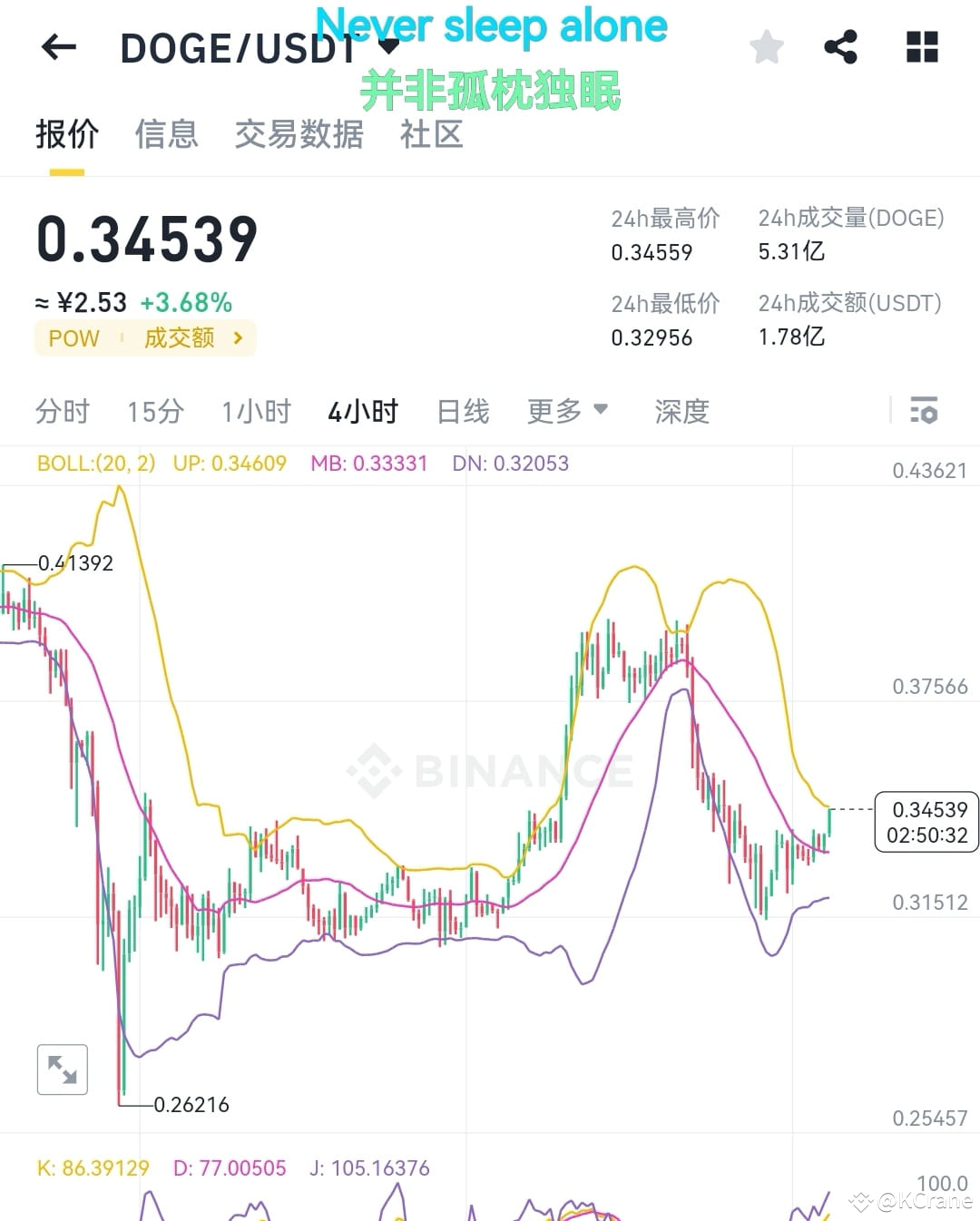Open the 社区 community tab
The height and width of the screenshot is (1221, 980).
tap(431, 134)
